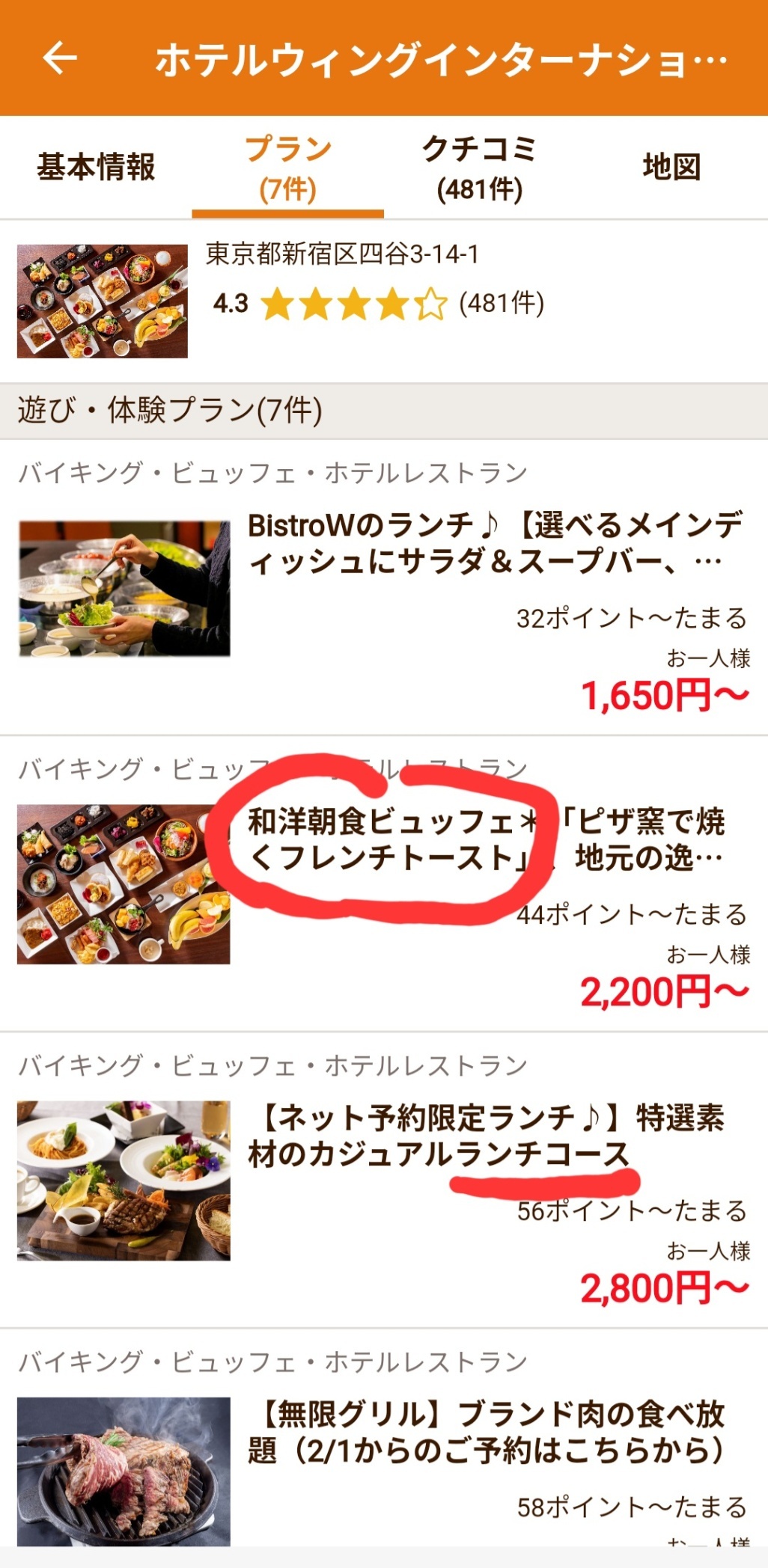Image resolution: width=768 pixels, height=1568 pixels.
Task: Switch to the 基本情報 tab
Action: [x=96, y=167]
